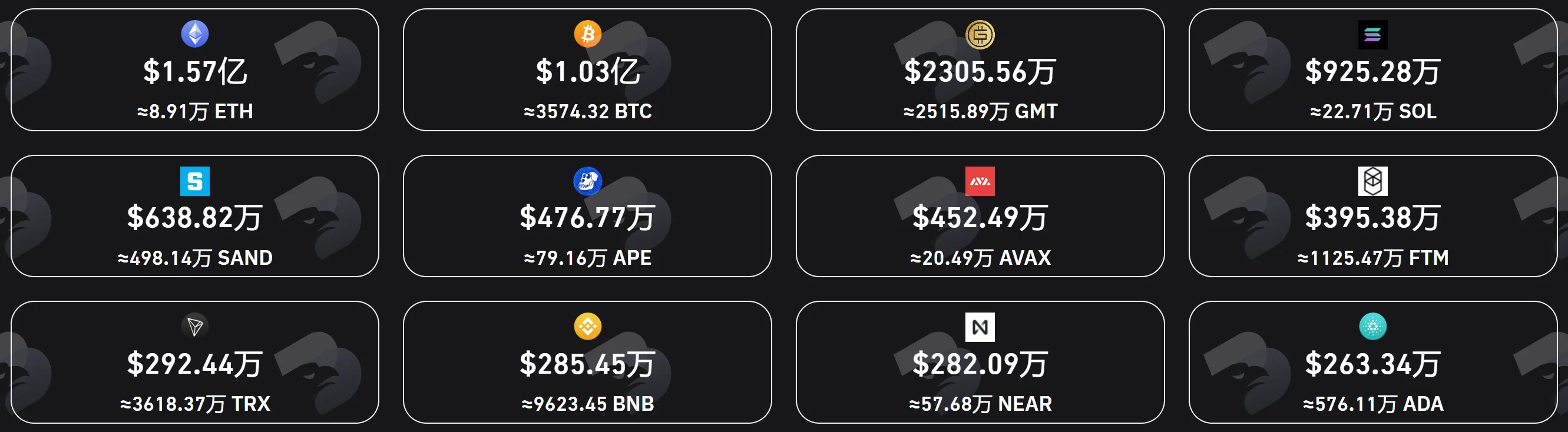The height and width of the screenshot is (432, 1568).
Task: Open the GMT card showing $2305.56万
Action: (x=980, y=70)
